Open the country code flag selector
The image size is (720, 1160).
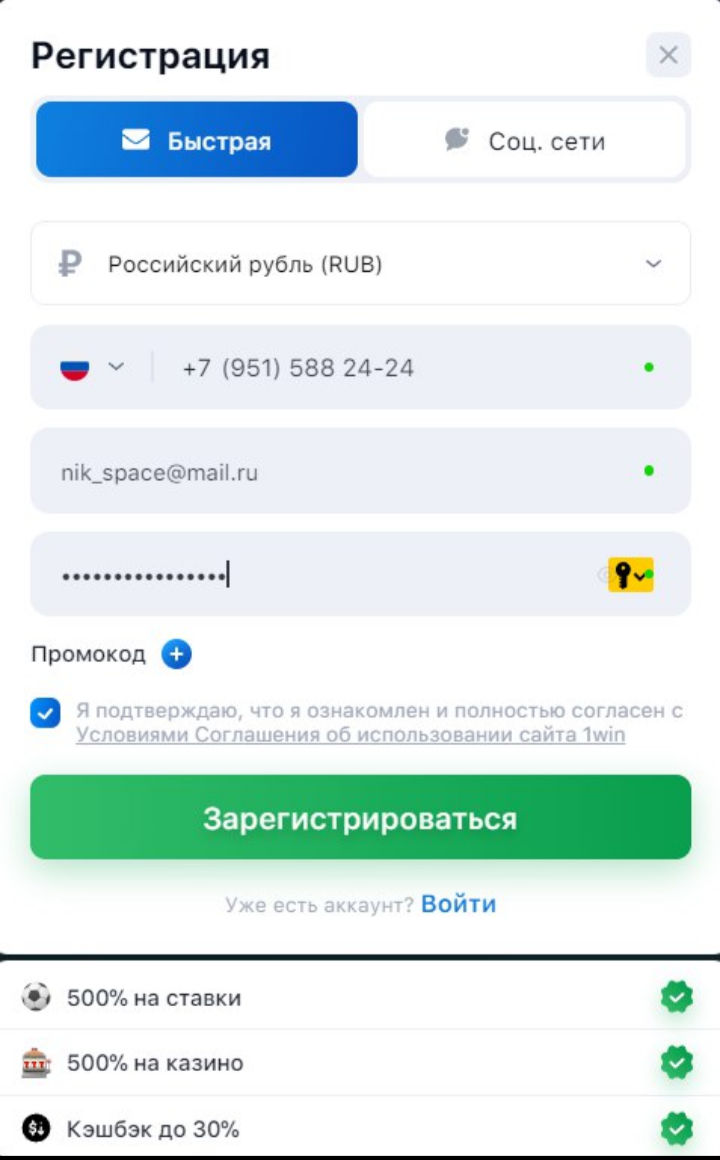[92, 367]
